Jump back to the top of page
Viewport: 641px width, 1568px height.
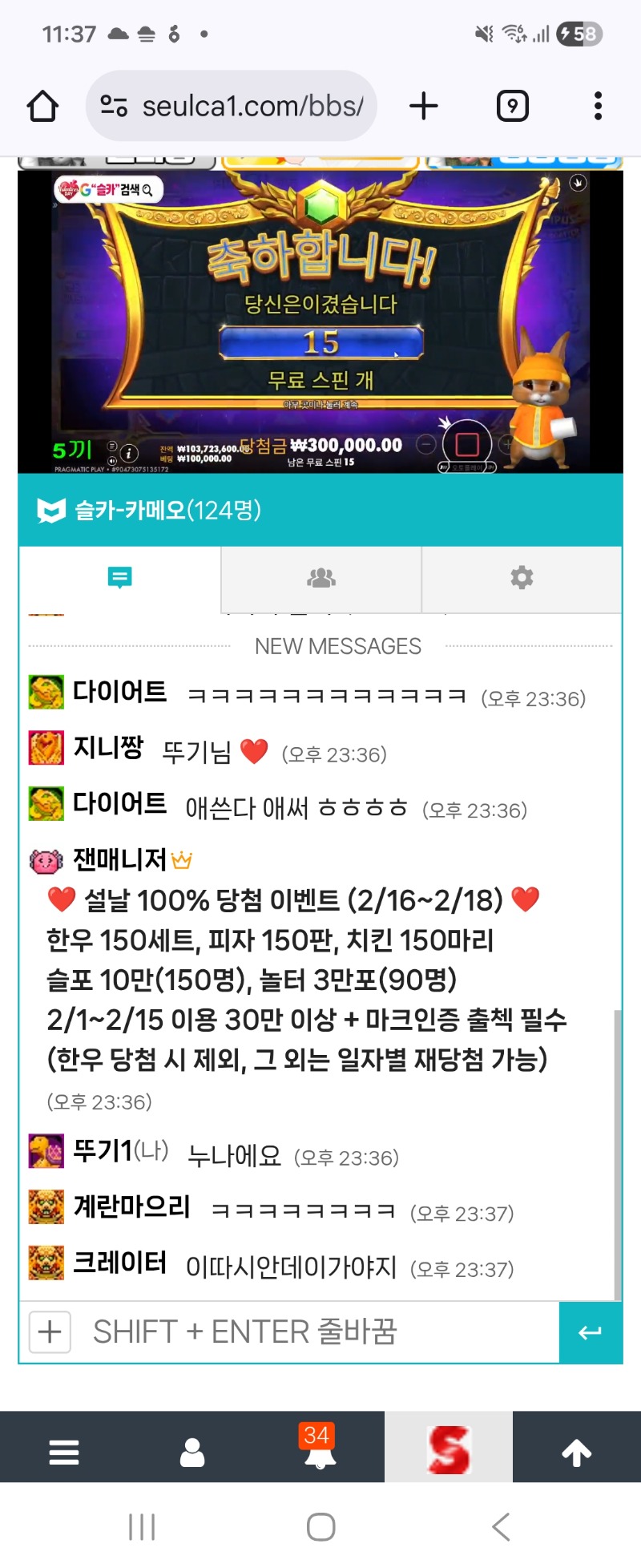click(577, 1452)
